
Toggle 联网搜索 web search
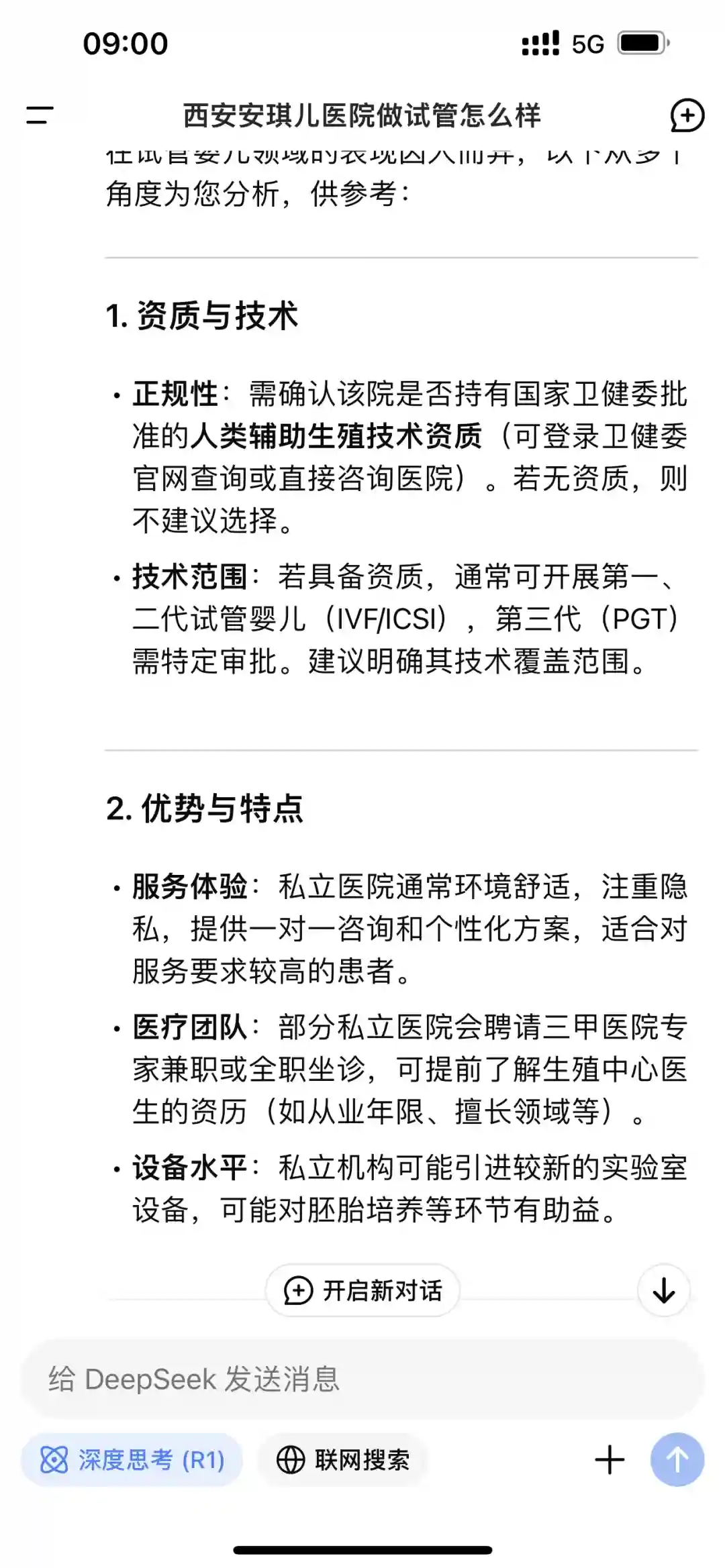point(343,1460)
